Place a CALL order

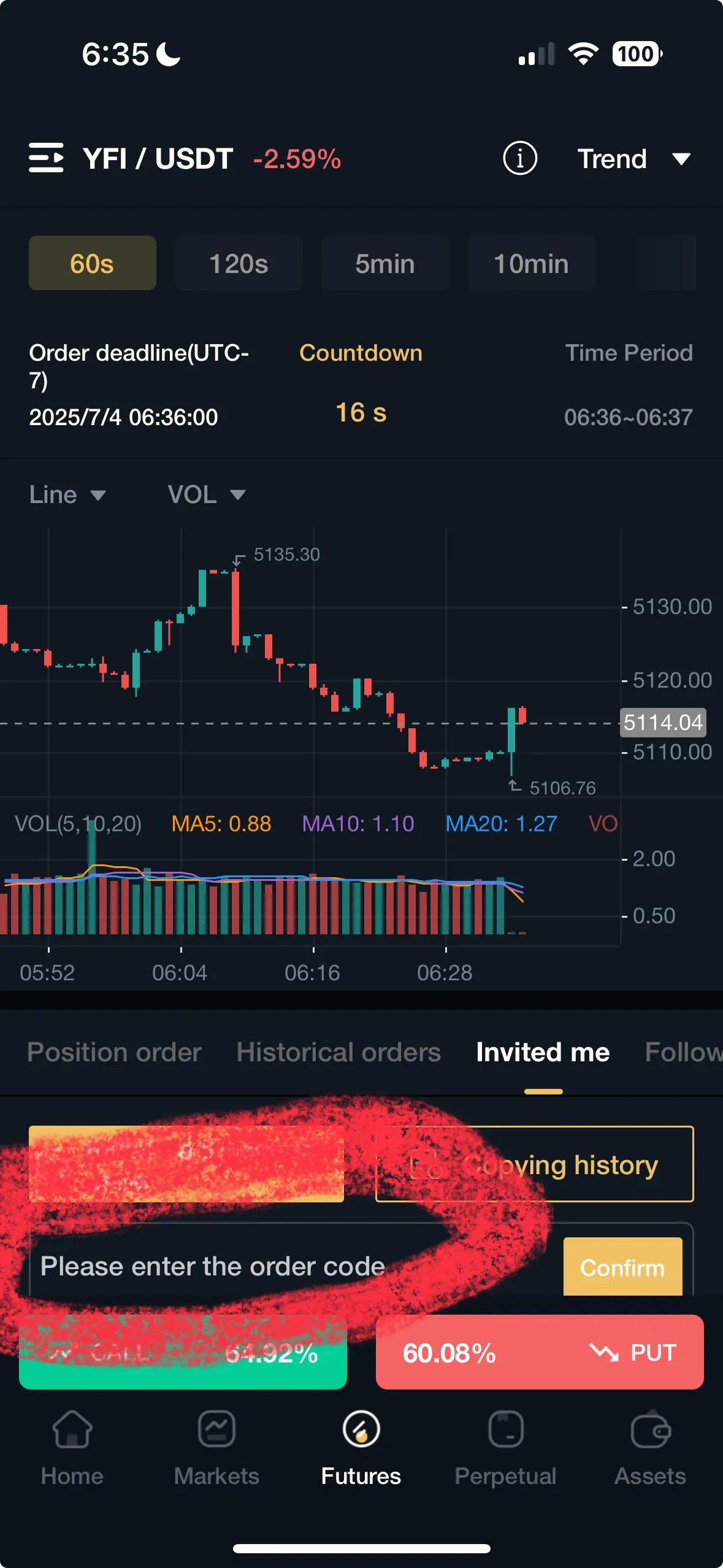click(x=183, y=1352)
